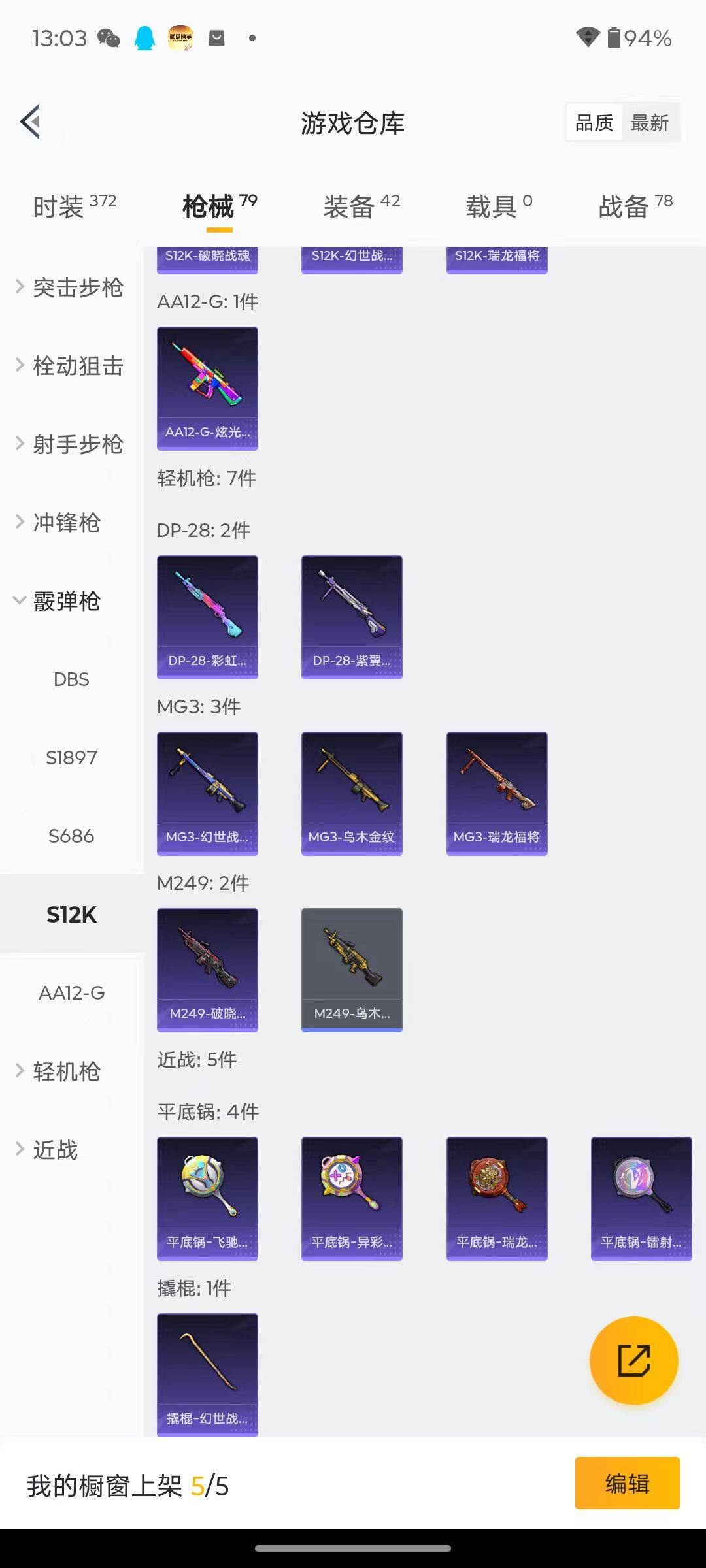View the MG3-乌木金纹 skin
This screenshot has width=706, height=1568.
pos(352,794)
